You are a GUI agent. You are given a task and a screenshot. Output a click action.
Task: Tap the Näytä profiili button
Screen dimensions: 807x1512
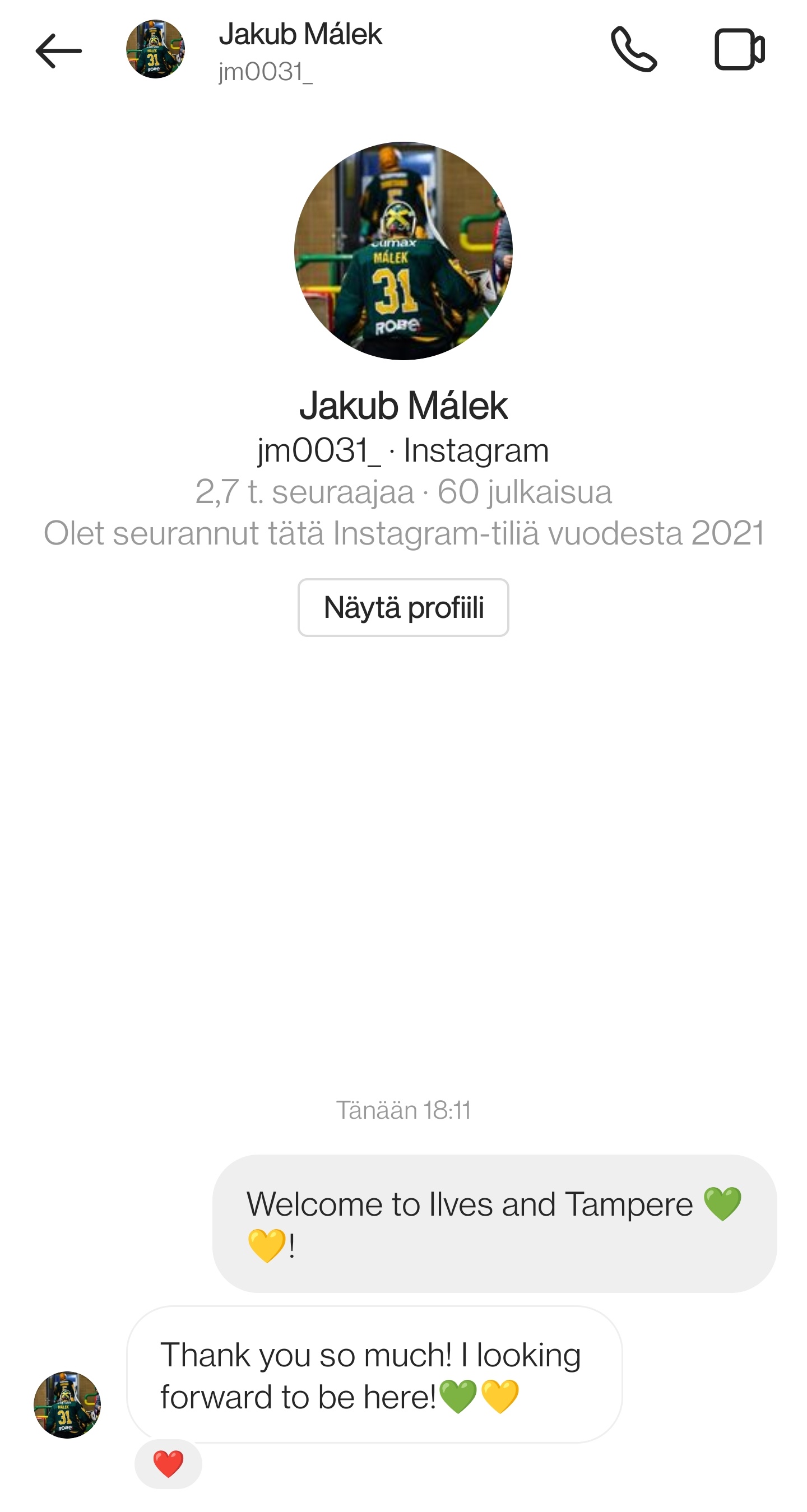(x=403, y=607)
